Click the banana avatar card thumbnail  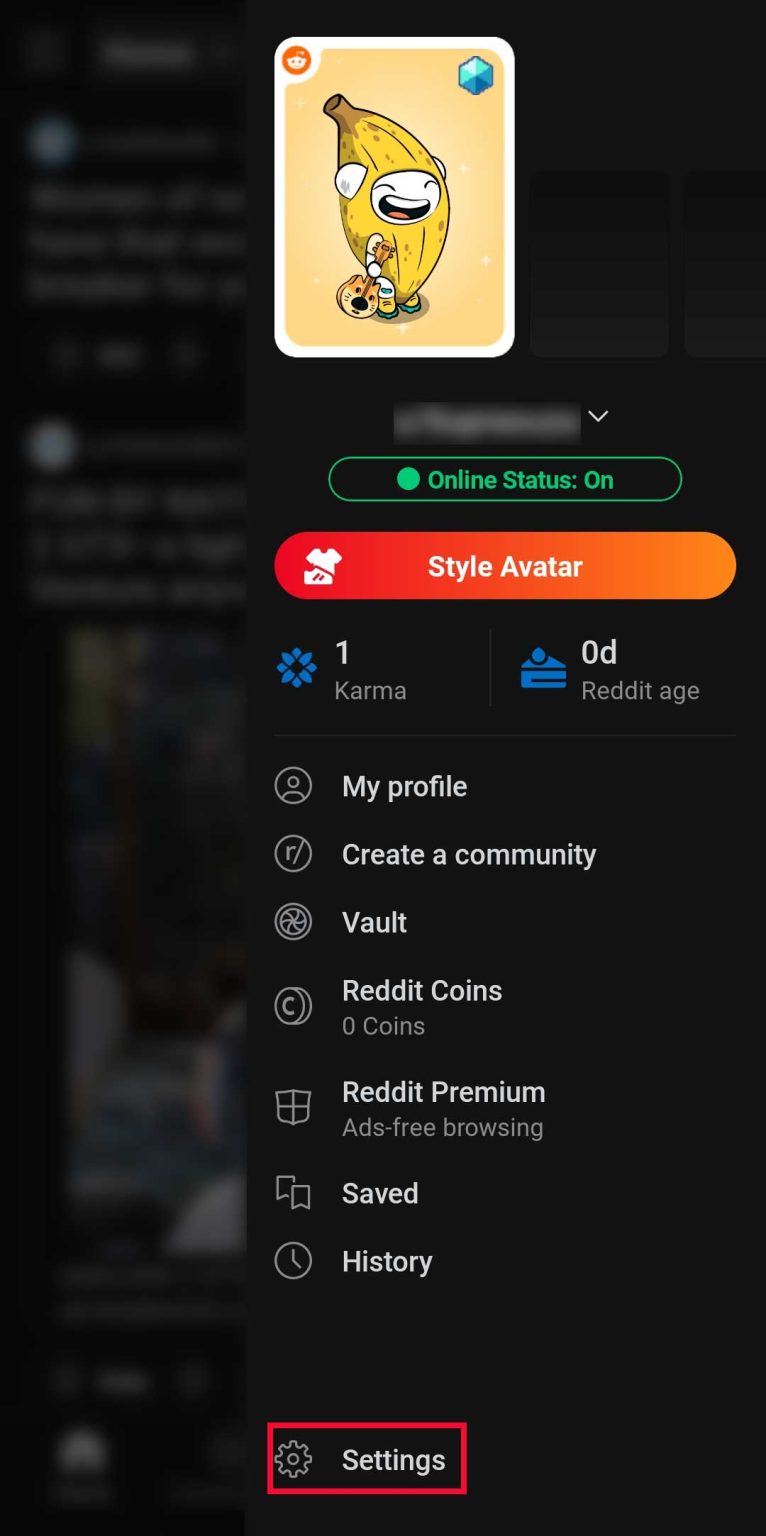(394, 196)
